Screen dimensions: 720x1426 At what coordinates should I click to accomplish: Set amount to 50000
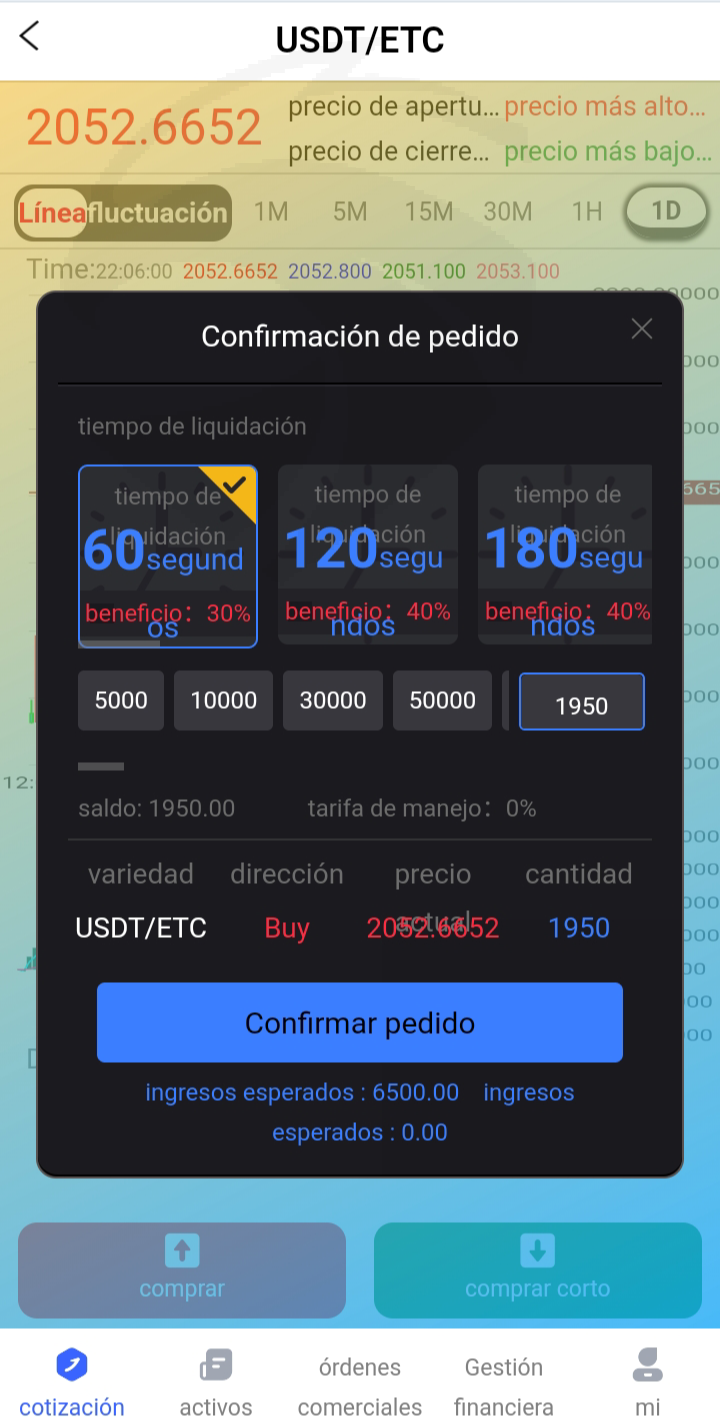(x=442, y=700)
